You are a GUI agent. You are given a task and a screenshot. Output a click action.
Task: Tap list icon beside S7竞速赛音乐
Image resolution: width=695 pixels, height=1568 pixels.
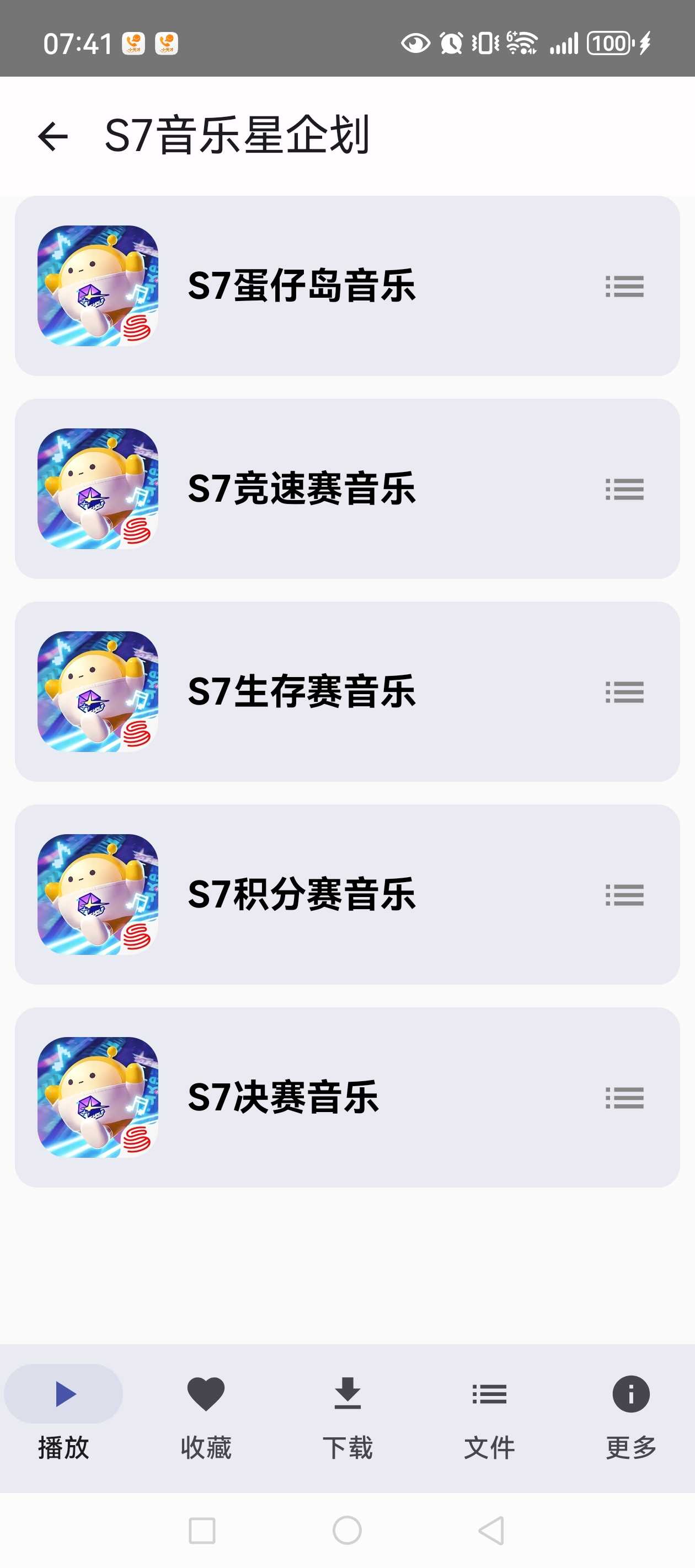tap(624, 490)
